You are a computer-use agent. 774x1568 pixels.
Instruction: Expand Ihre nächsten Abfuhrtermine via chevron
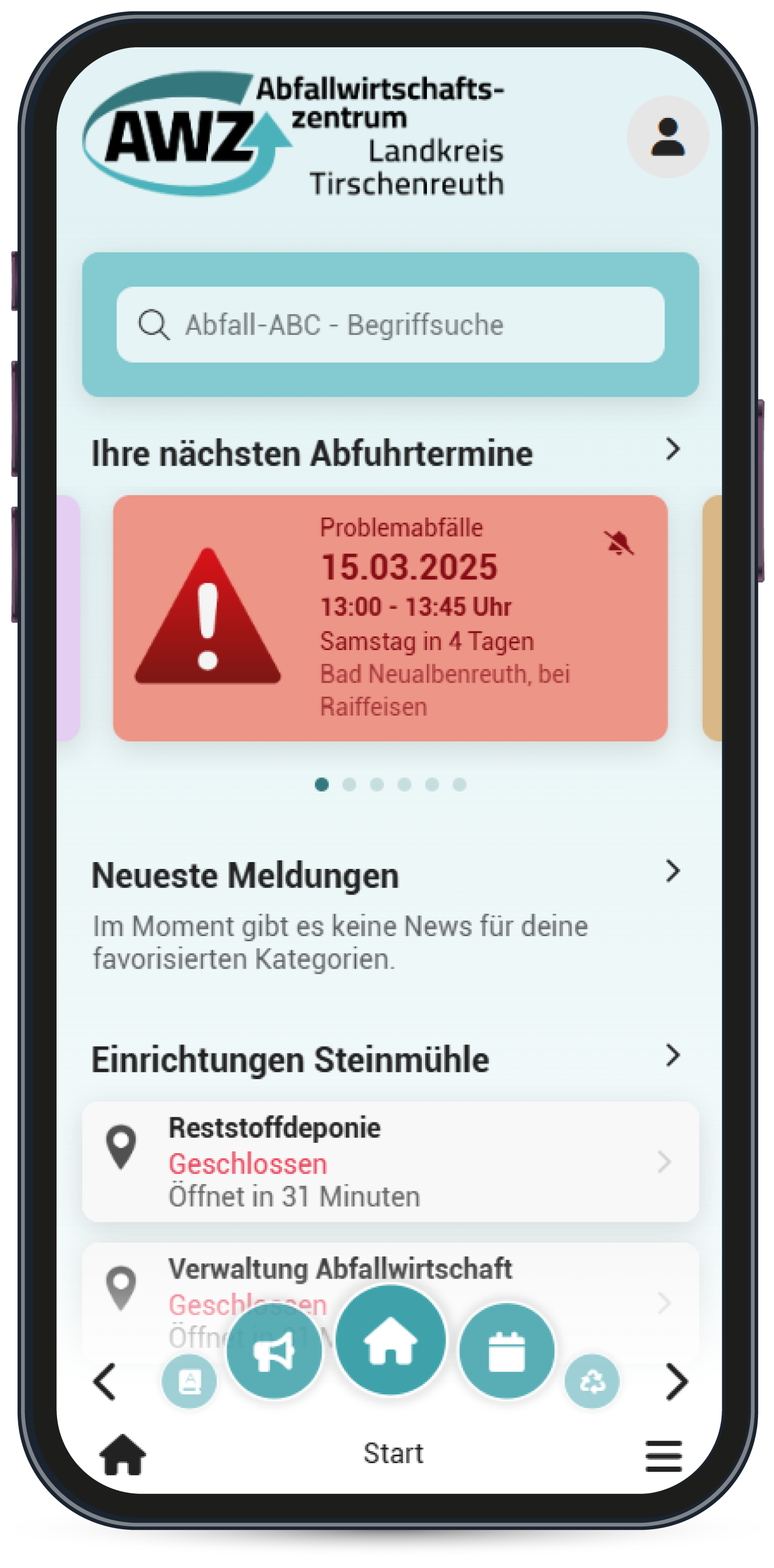(x=673, y=449)
